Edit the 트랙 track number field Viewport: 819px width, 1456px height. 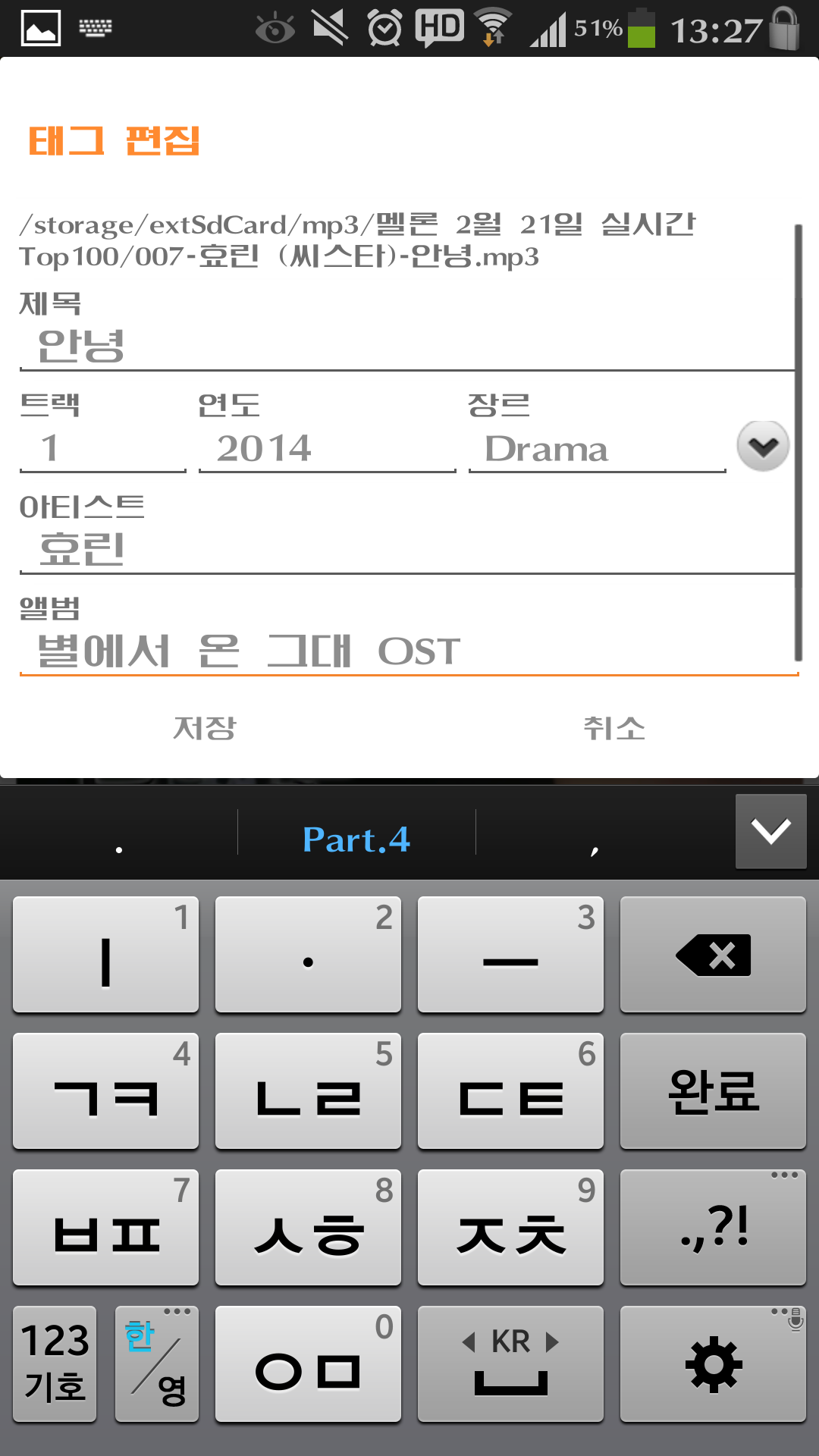(102, 448)
